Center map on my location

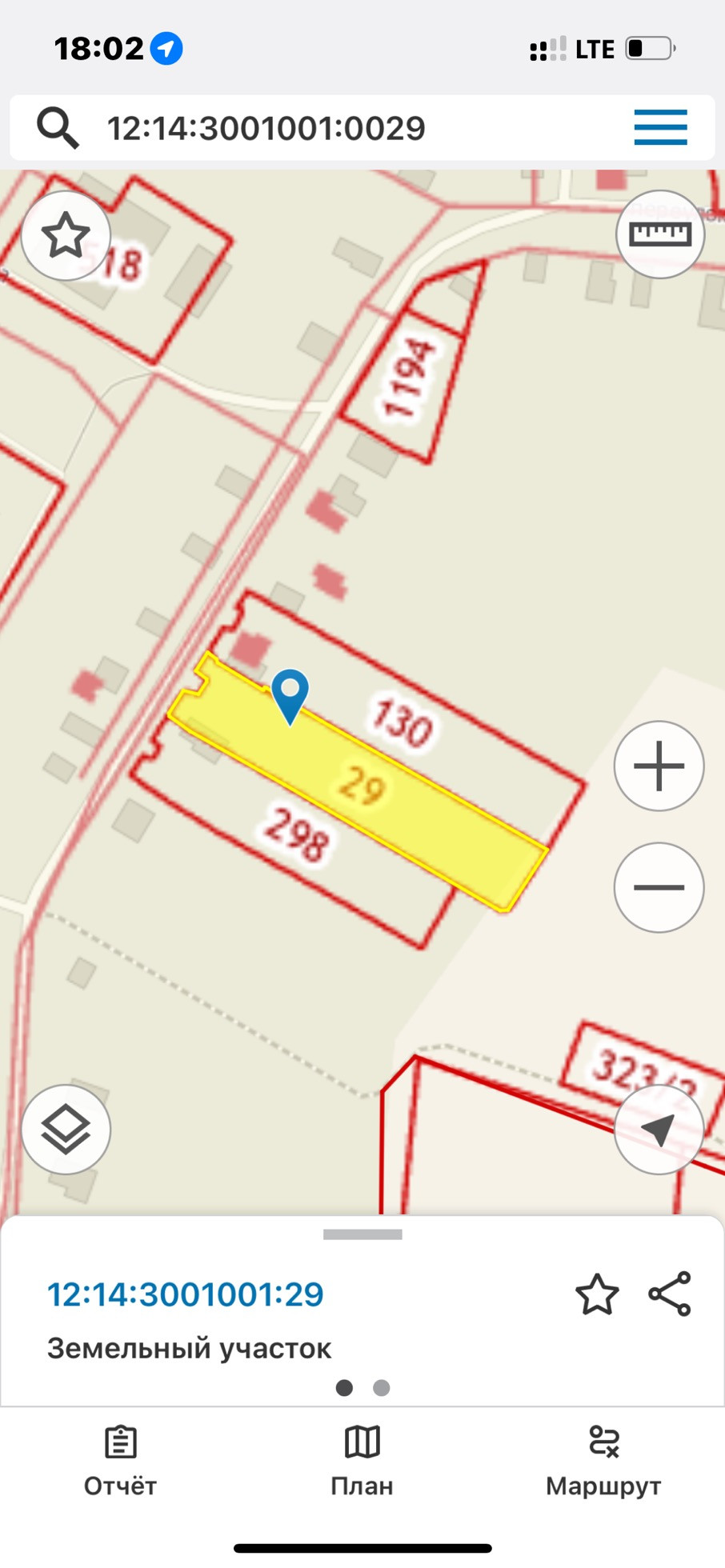[x=659, y=1130]
